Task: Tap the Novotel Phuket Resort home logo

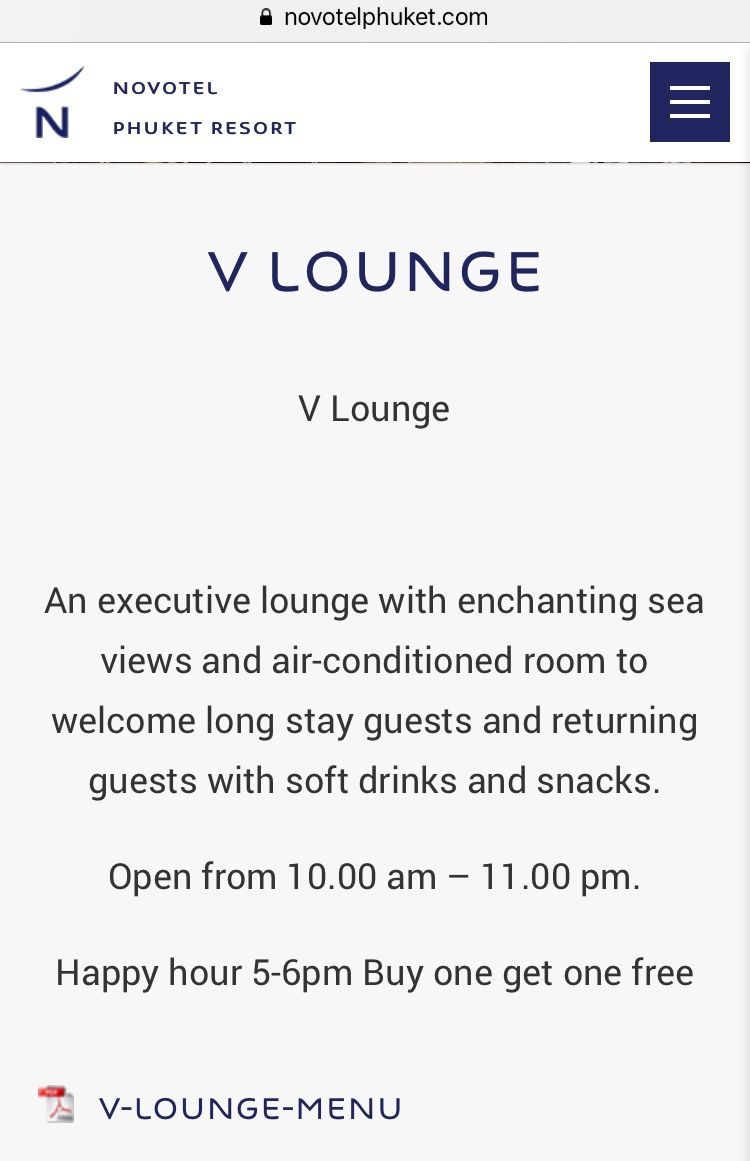Action: click(158, 104)
